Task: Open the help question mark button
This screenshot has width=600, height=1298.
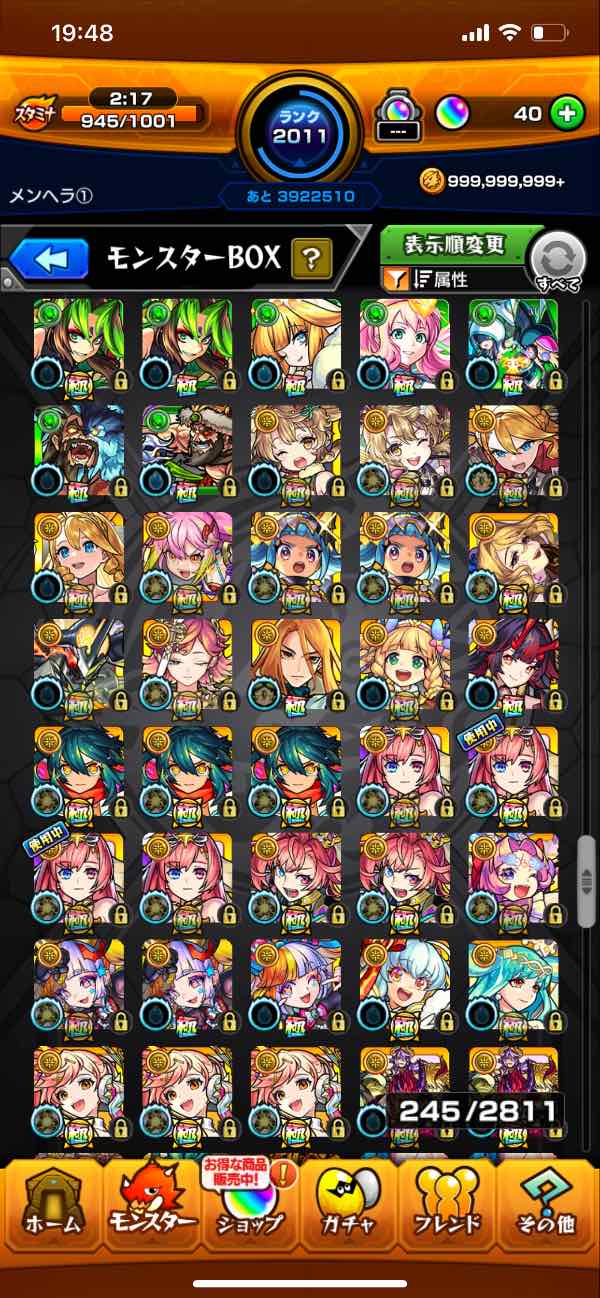Action: point(312,261)
